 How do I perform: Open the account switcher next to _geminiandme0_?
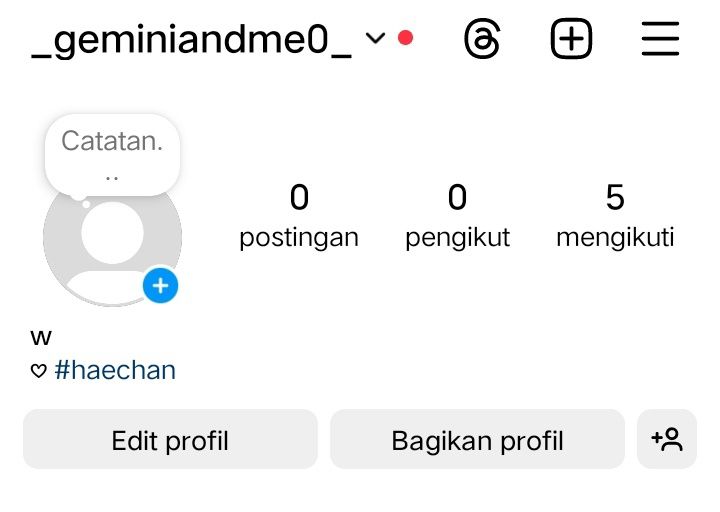coord(376,38)
